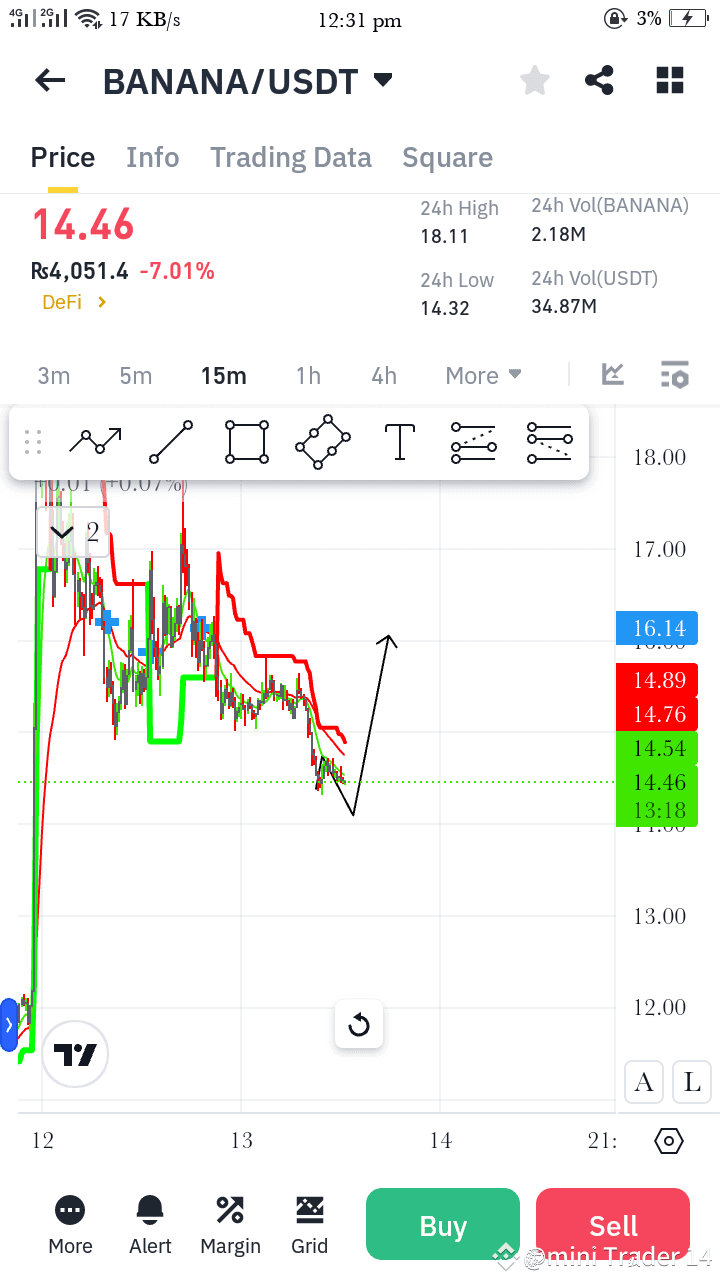The image size is (720, 1280).
Task: Toggle the L logarithmic scale button
Action: [x=691, y=1082]
